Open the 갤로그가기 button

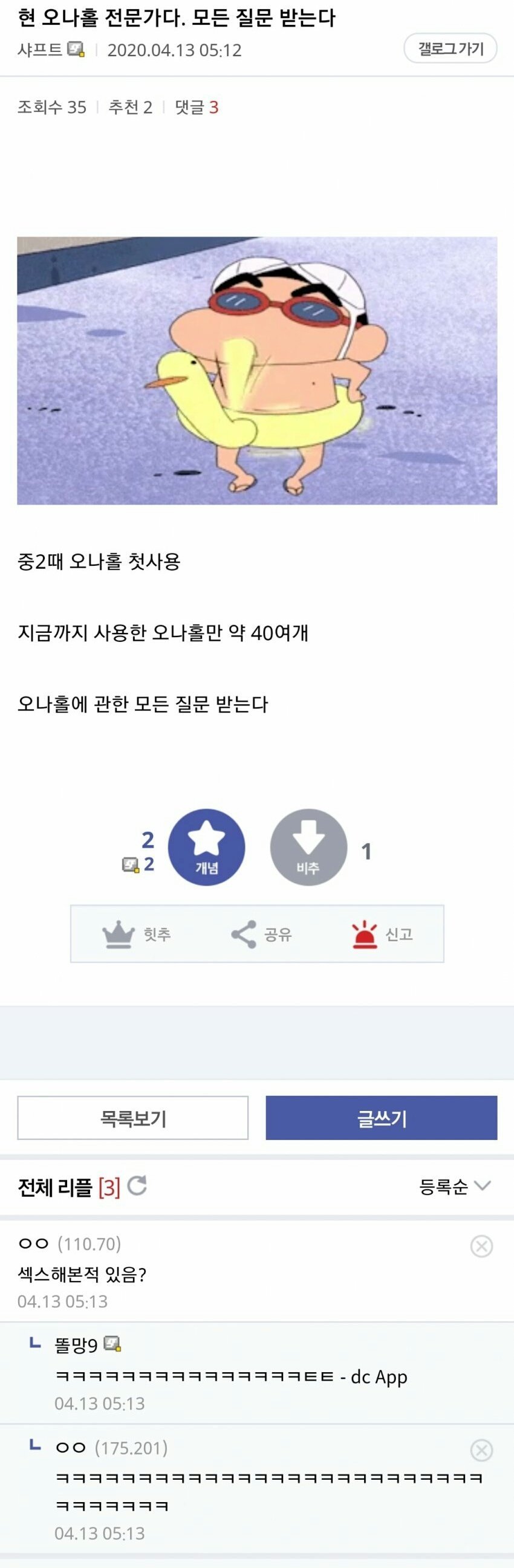pos(450,49)
